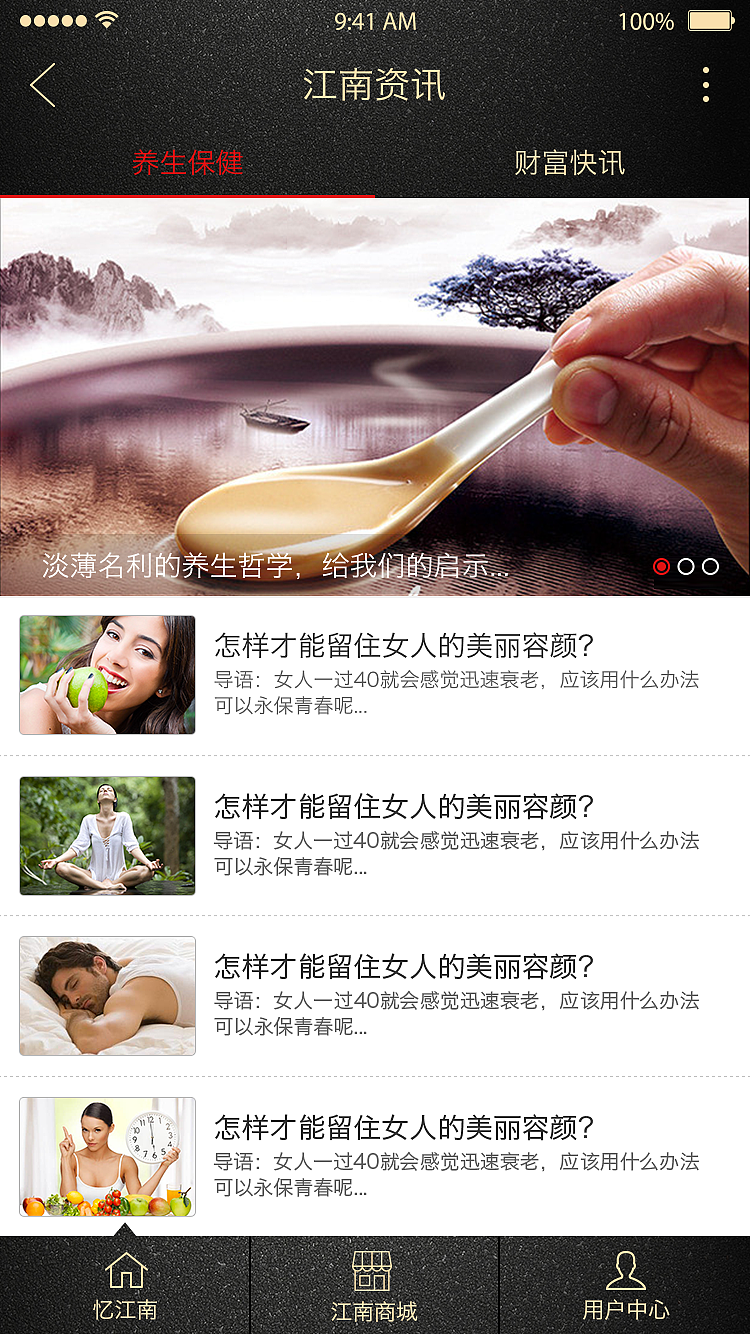
Task: Open the 江南资讯 title header
Action: (x=375, y=86)
